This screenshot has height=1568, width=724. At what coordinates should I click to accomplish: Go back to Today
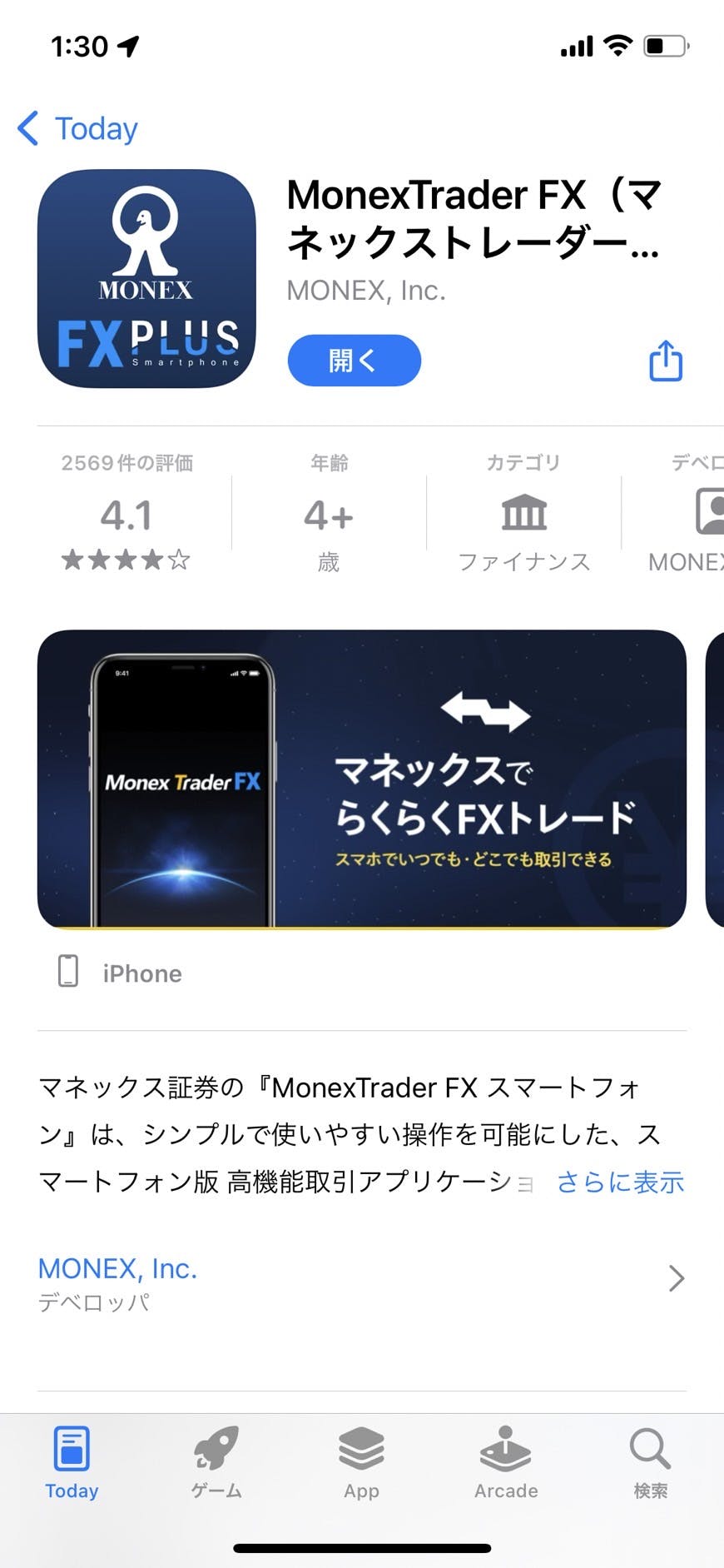pyautogui.click(x=77, y=129)
